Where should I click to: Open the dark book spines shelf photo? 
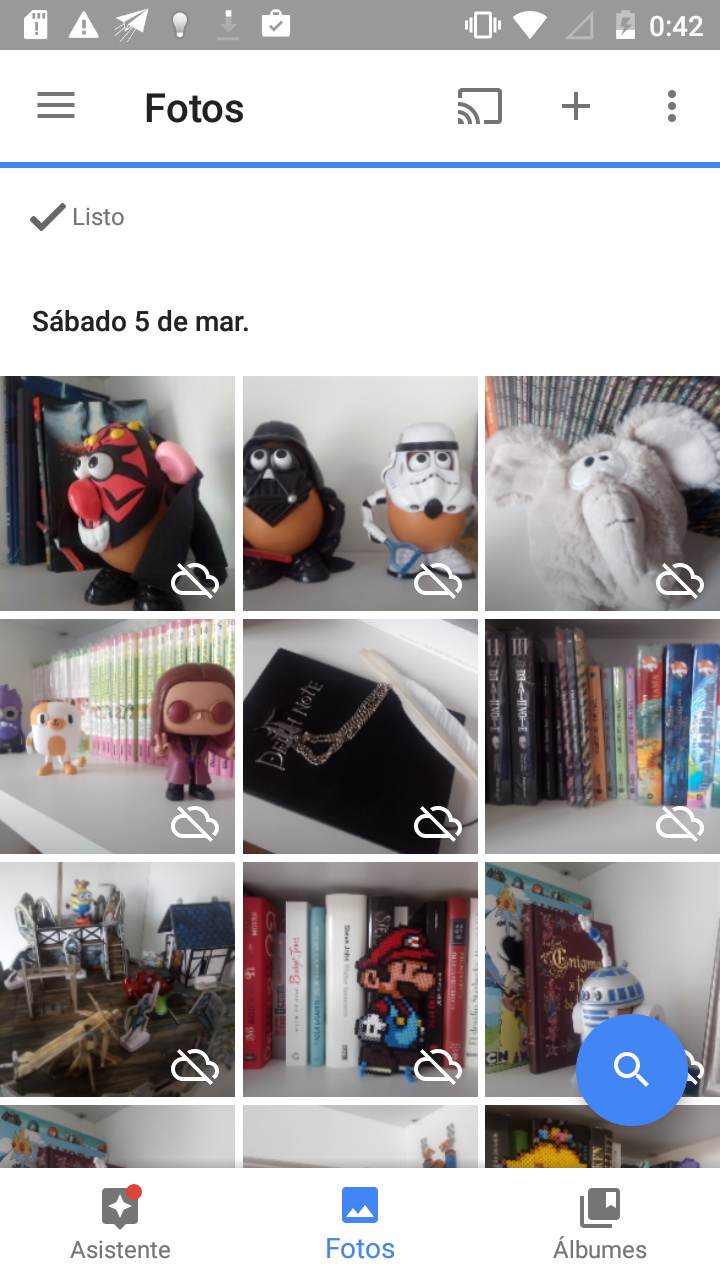point(602,736)
